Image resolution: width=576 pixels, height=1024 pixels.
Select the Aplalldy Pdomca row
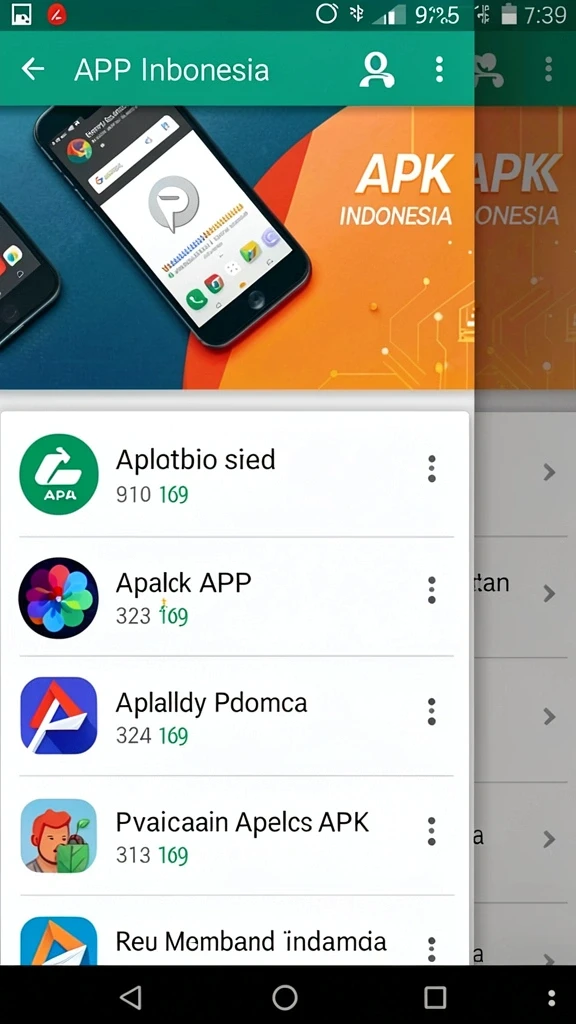pos(235,716)
